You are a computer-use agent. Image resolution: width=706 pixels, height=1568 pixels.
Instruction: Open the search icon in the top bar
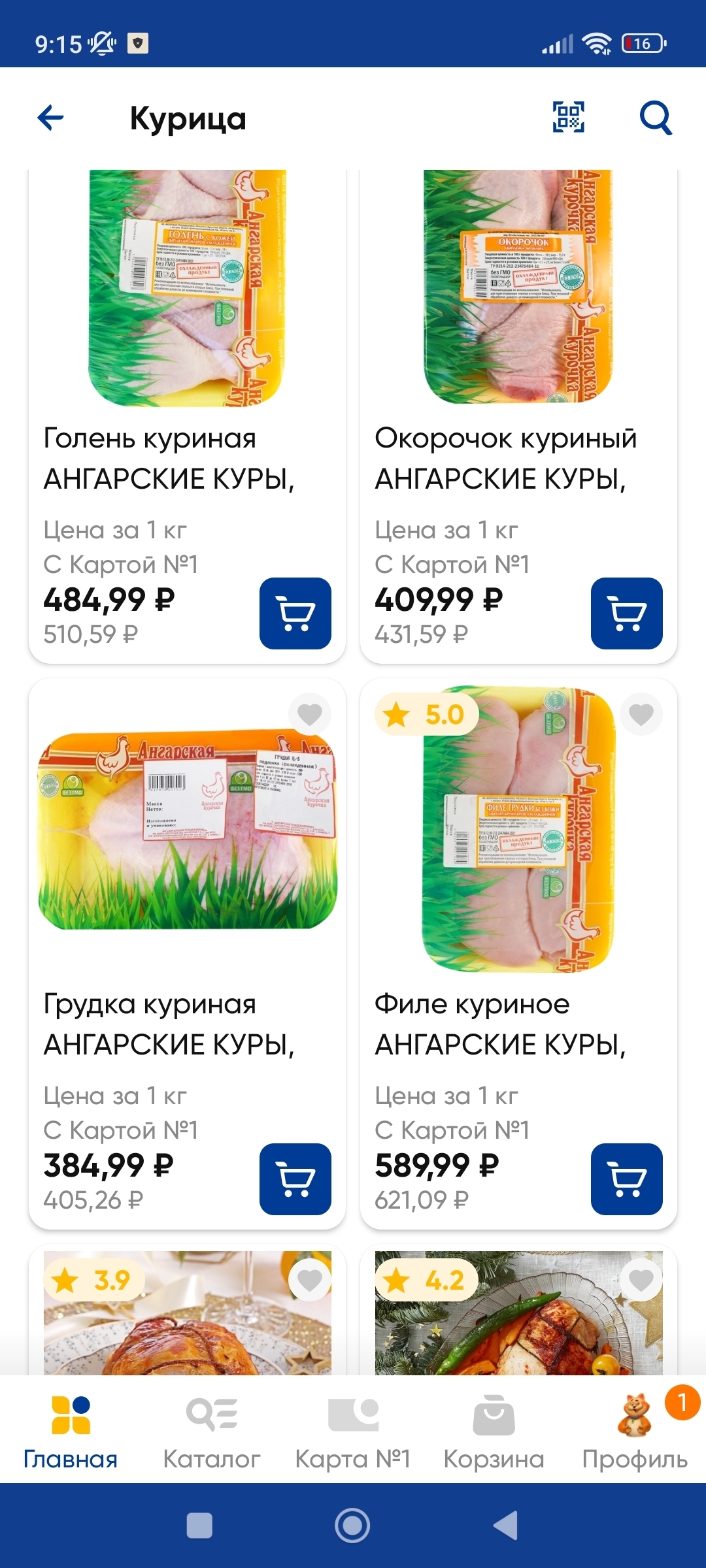[x=656, y=118]
